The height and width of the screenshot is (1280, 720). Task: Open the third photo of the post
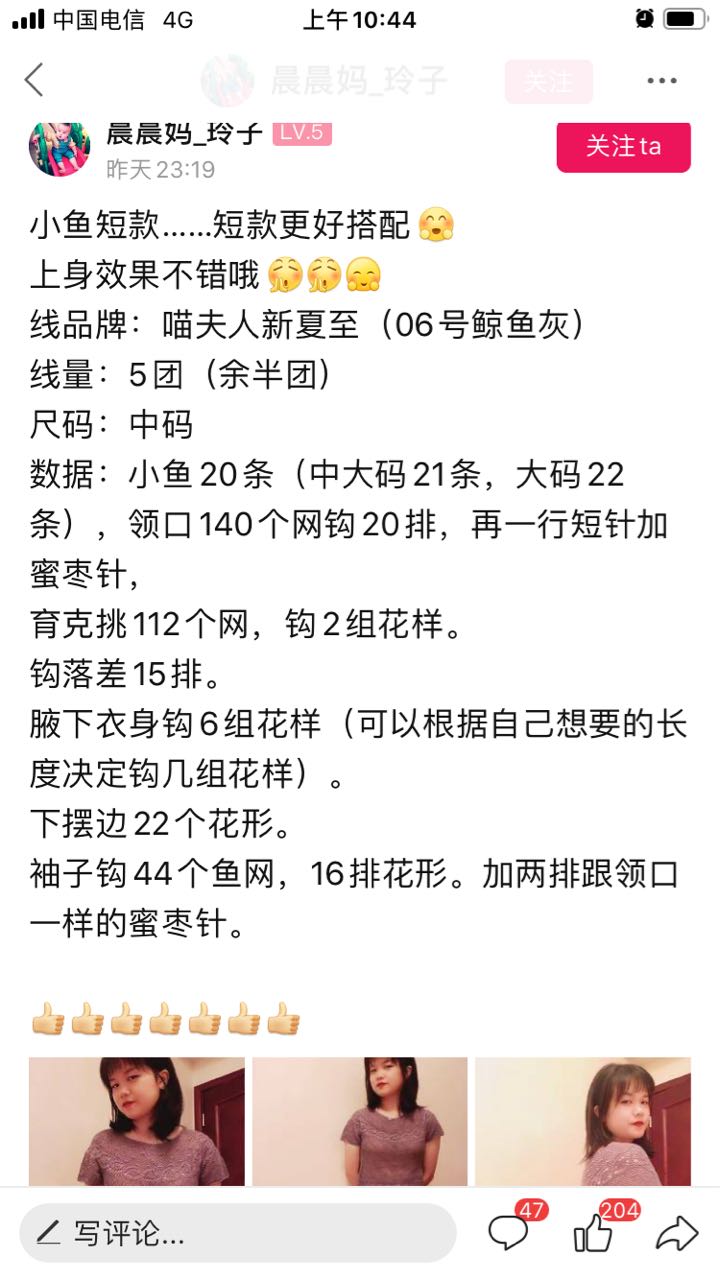pyautogui.click(x=583, y=1121)
